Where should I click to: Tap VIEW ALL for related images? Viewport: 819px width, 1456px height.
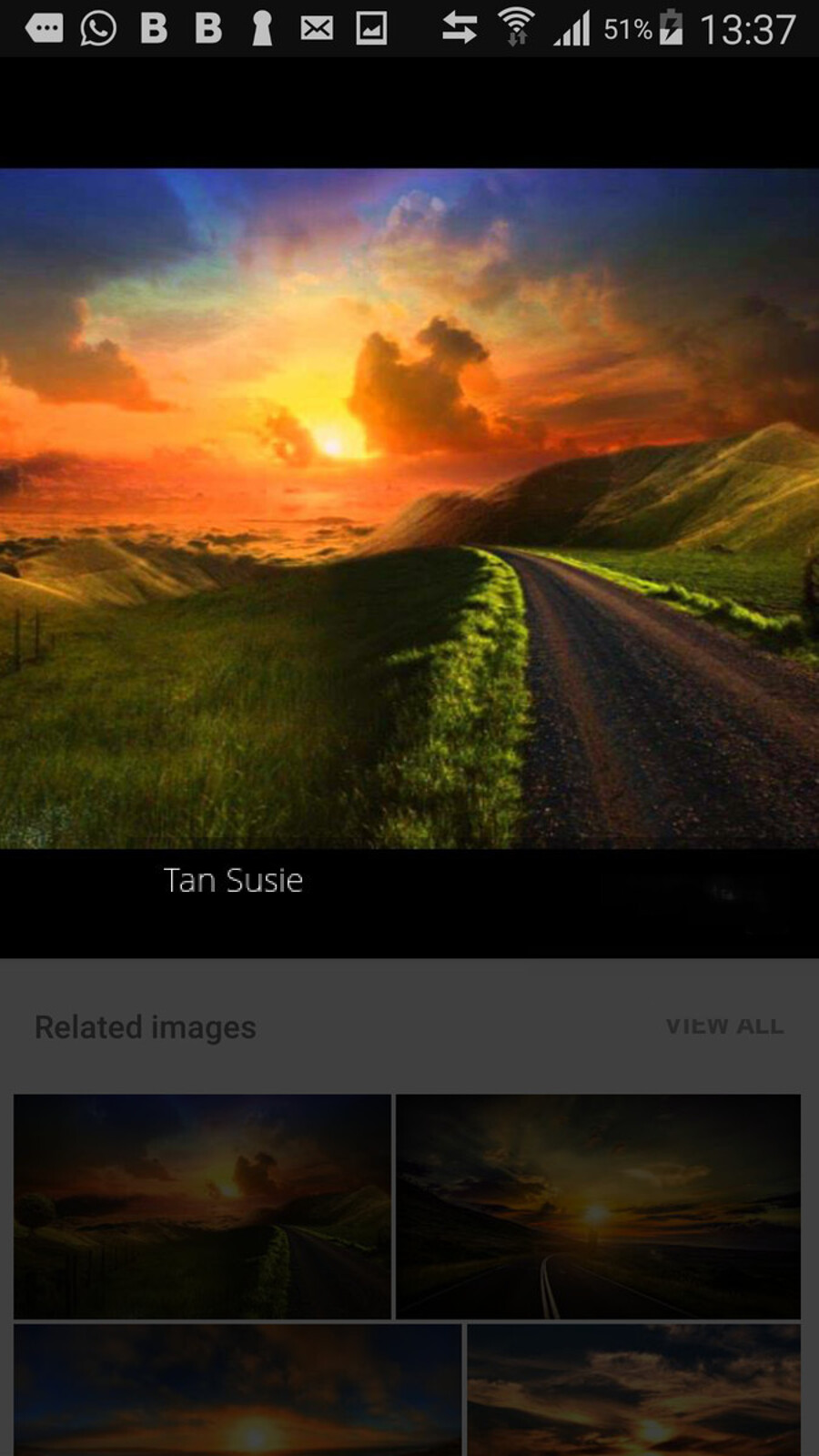click(724, 1026)
